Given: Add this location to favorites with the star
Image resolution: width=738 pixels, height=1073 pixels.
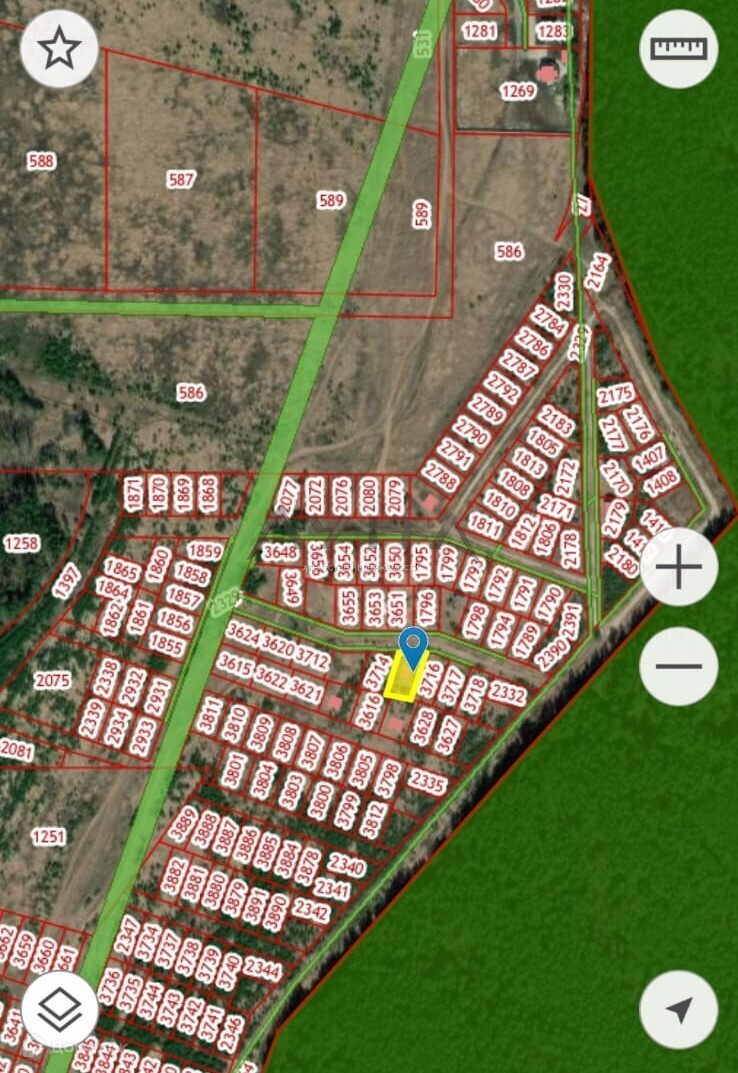Looking at the screenshot, I should [60, 48].
